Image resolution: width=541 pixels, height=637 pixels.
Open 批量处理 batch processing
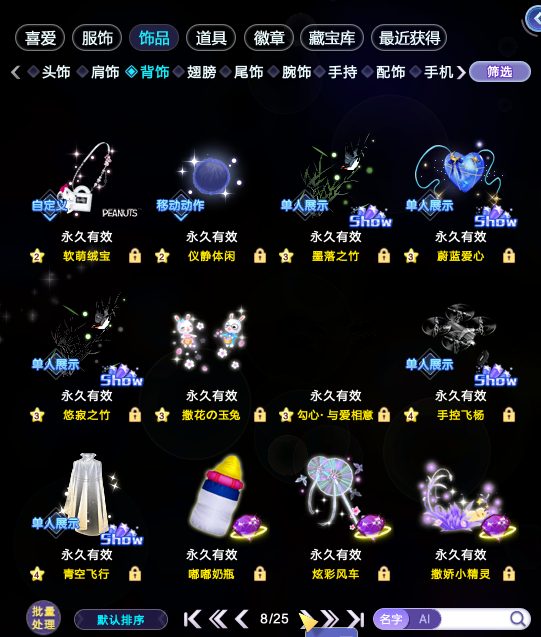click(x=43, y=618)
